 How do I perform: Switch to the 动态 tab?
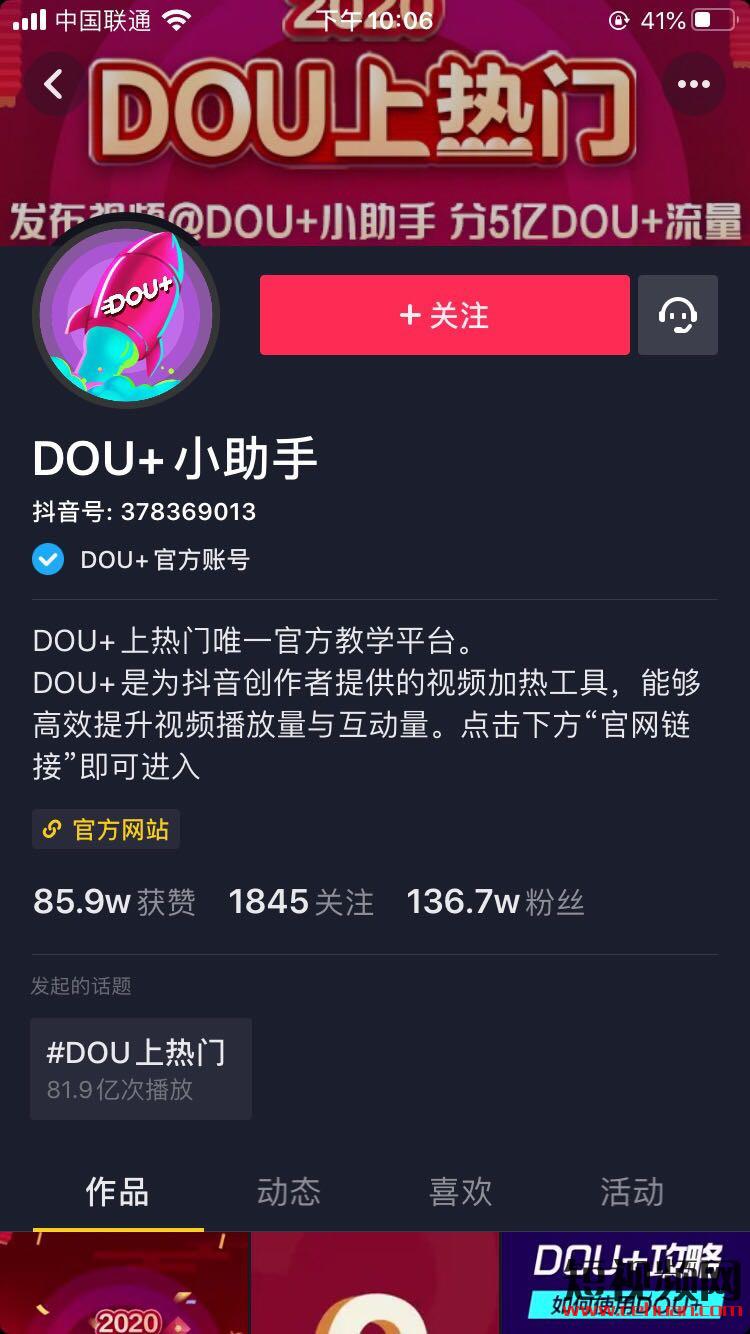tap(289, 1192)
